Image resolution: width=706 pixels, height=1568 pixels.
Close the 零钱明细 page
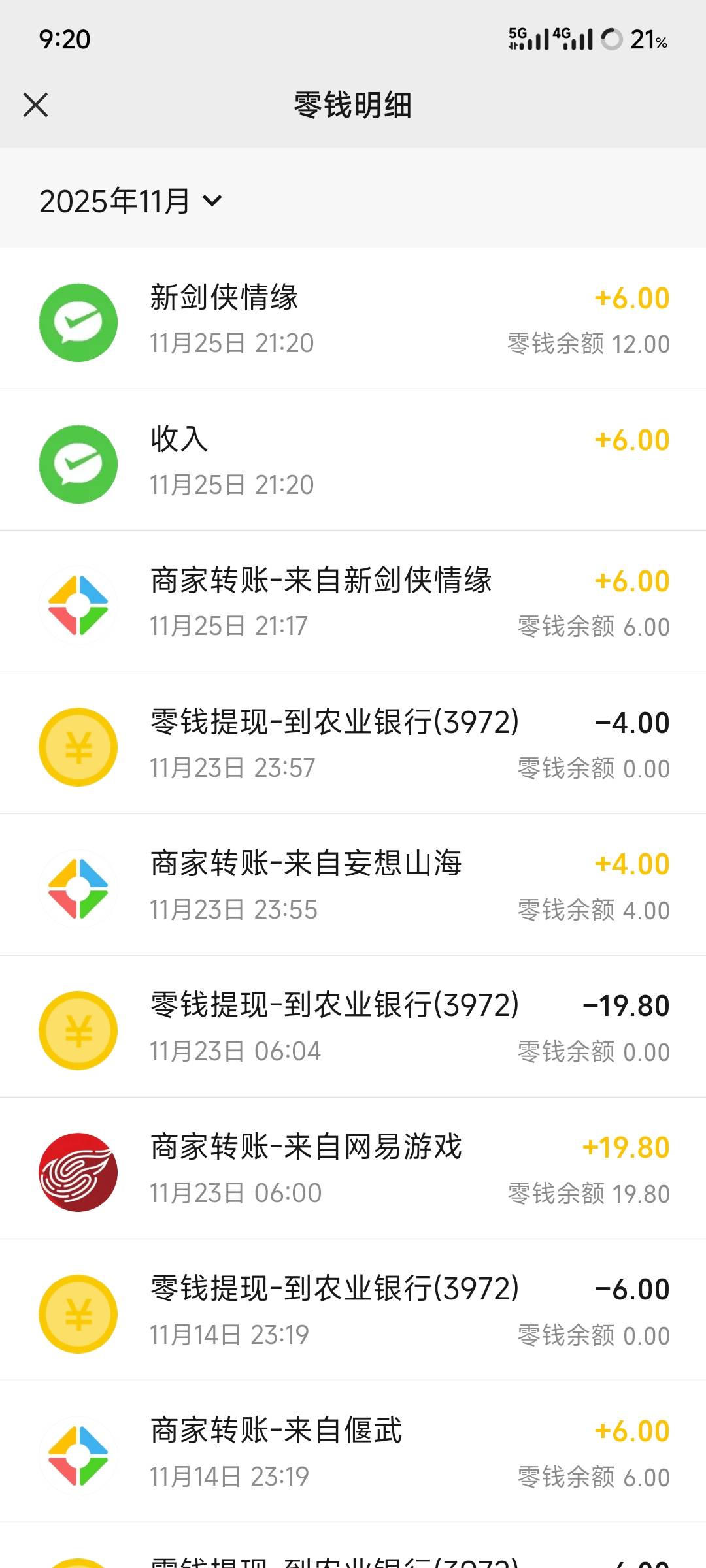pos(35,105)
